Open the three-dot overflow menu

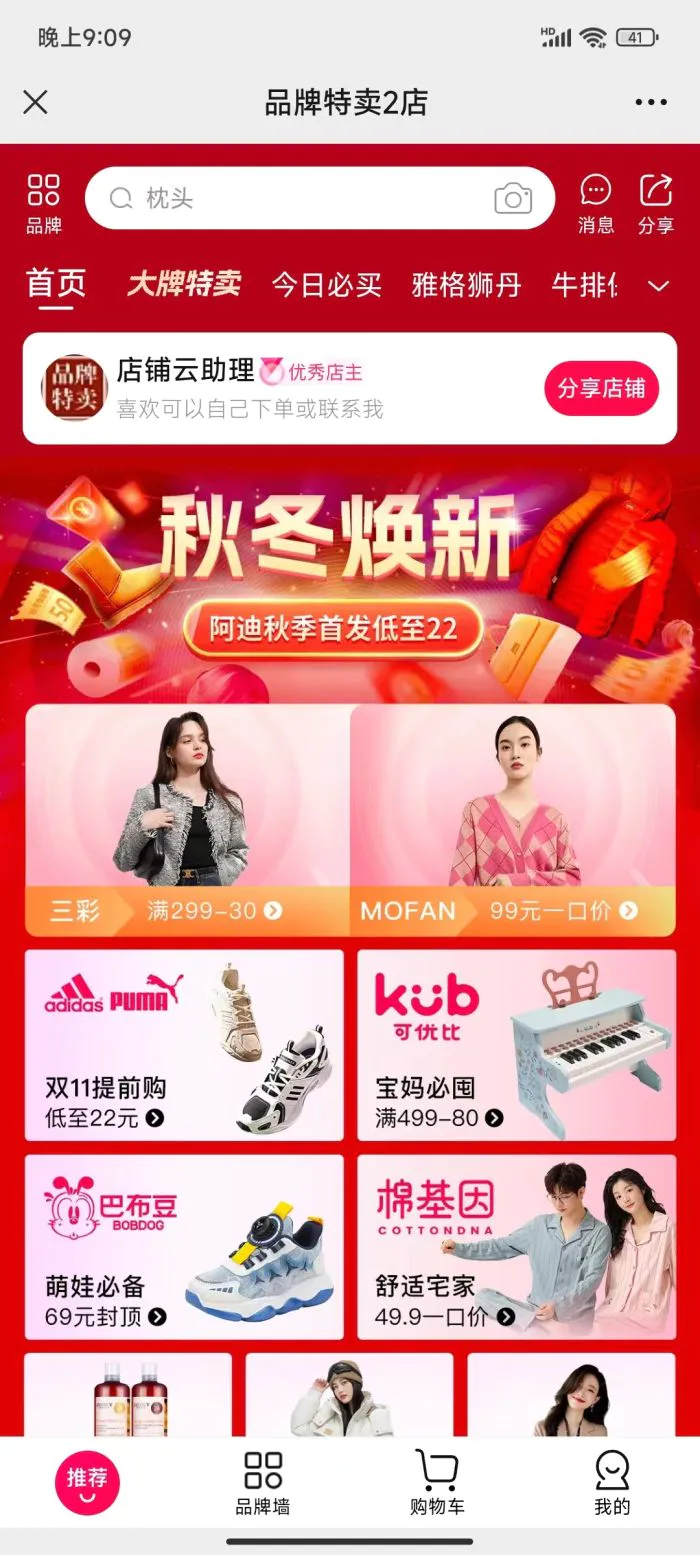pyautogui.click(x=651, y=102)
